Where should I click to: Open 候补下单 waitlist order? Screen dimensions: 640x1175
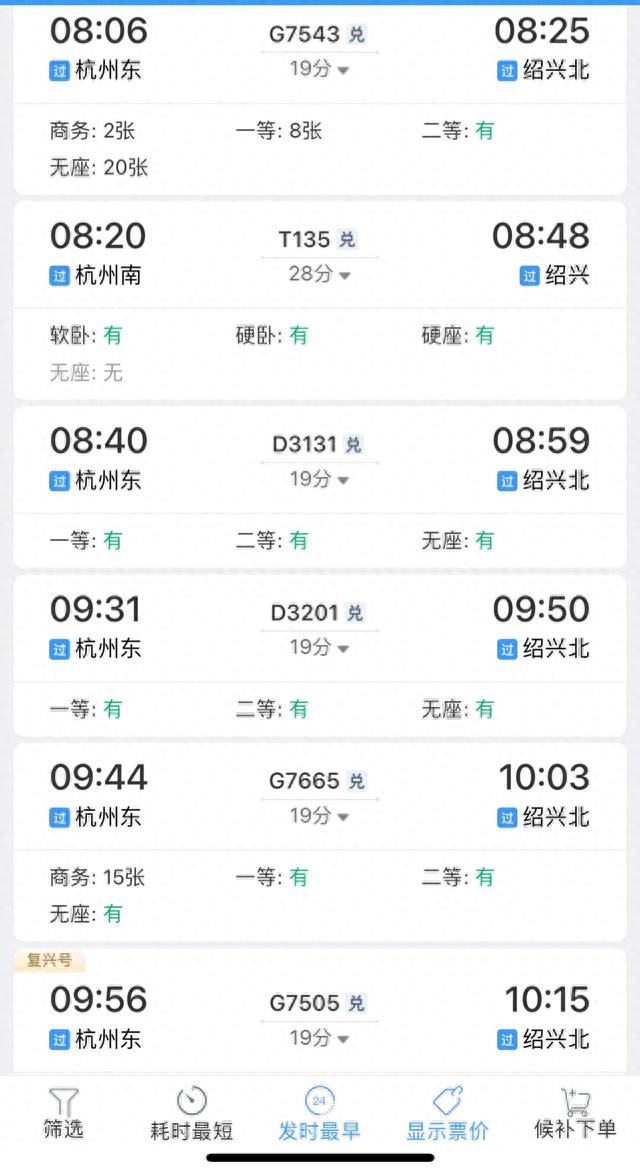[x=576, y=1114]
